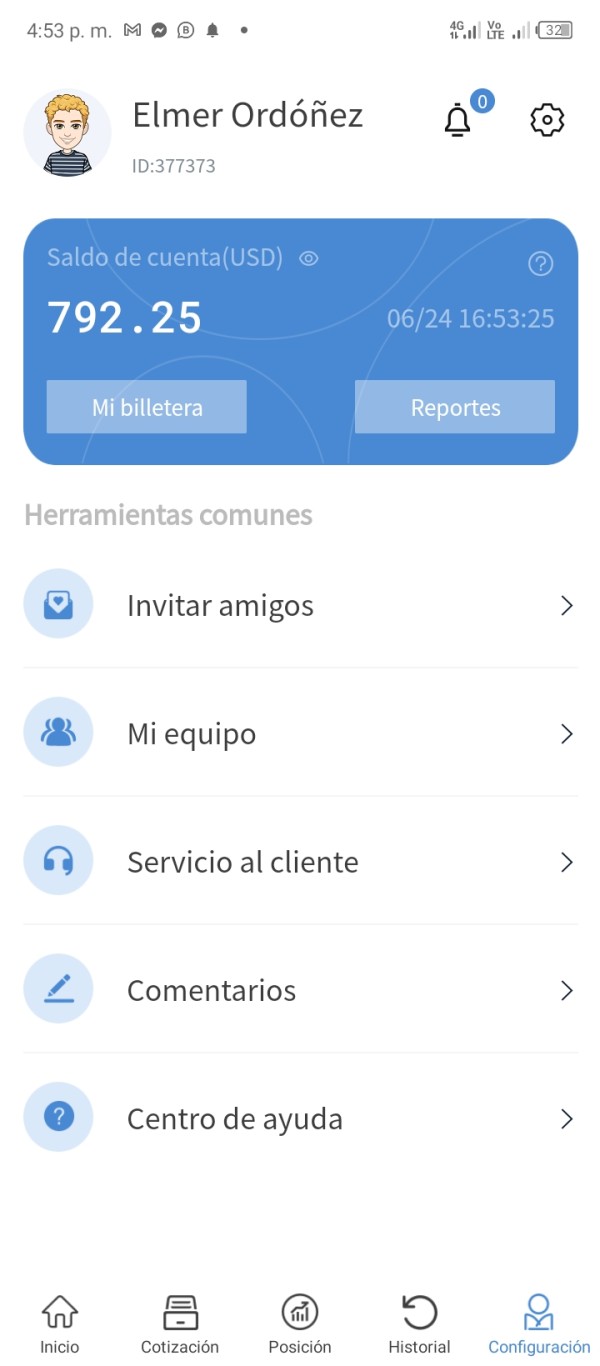Viewport: 600px width, 1366px height.
Task: Switch to the Inicio tab
Action: click(60, 1324)
